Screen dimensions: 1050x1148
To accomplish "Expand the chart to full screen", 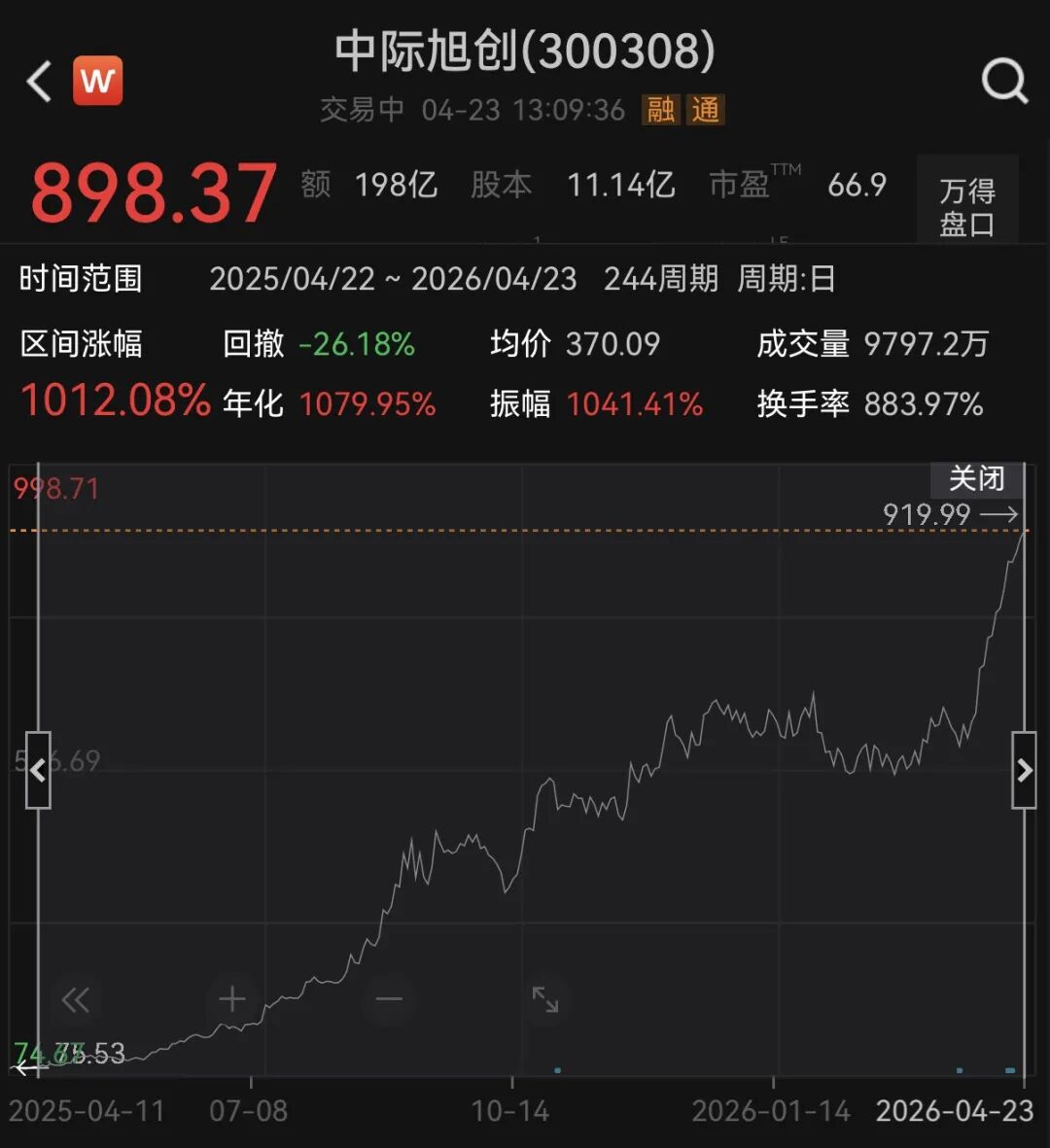I will tap(545, 999).
